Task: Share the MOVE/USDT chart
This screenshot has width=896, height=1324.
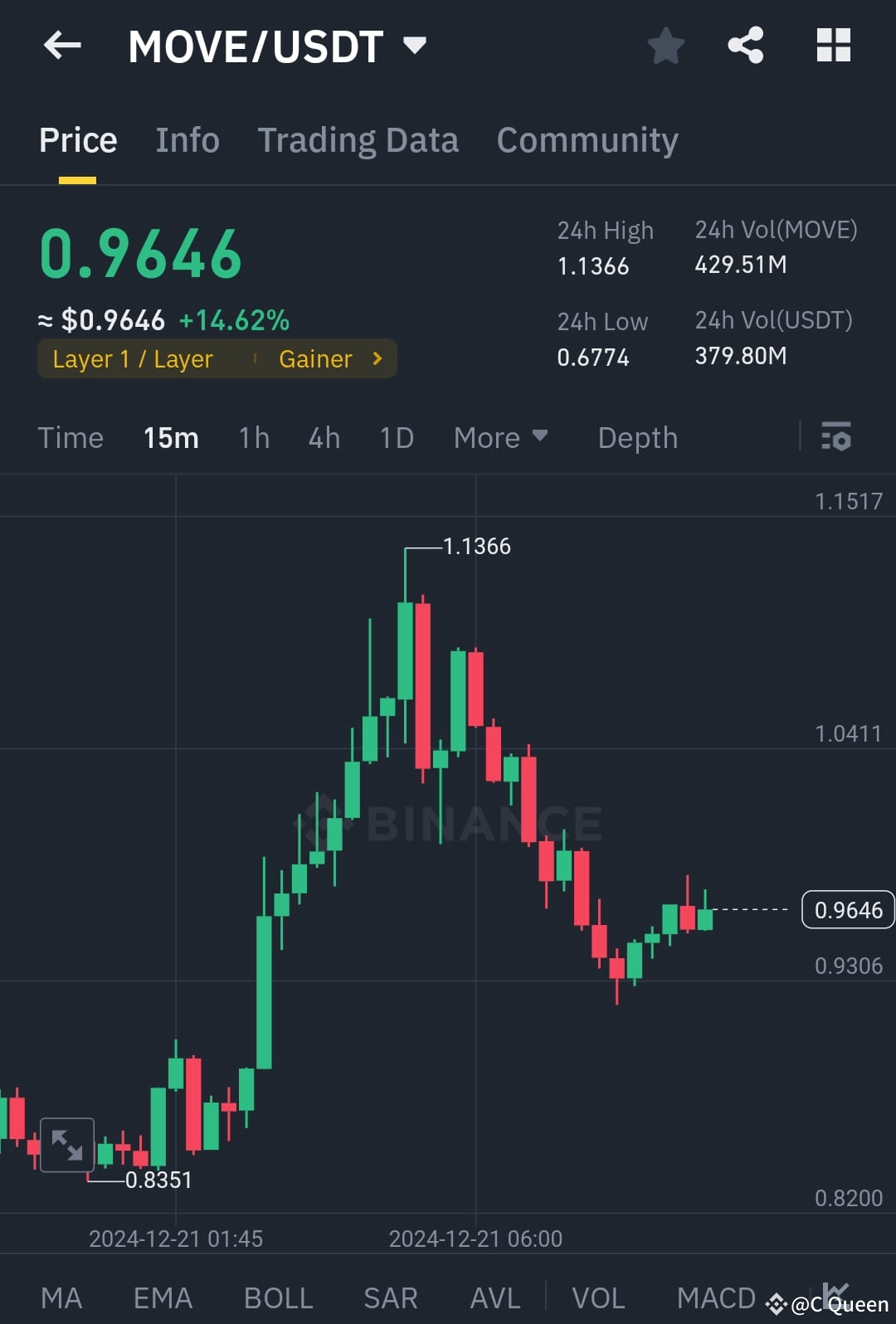Action: [x=745, y=46]
